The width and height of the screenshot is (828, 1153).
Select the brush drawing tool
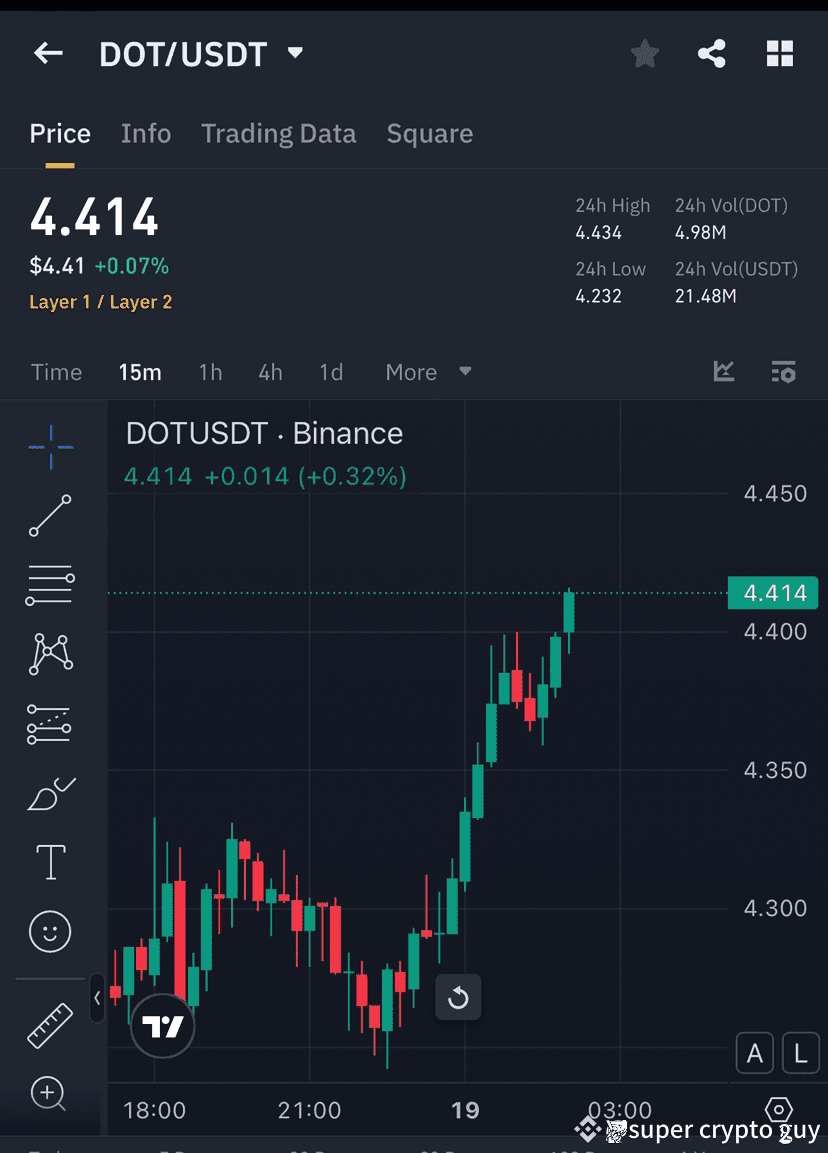pos(49,793)
